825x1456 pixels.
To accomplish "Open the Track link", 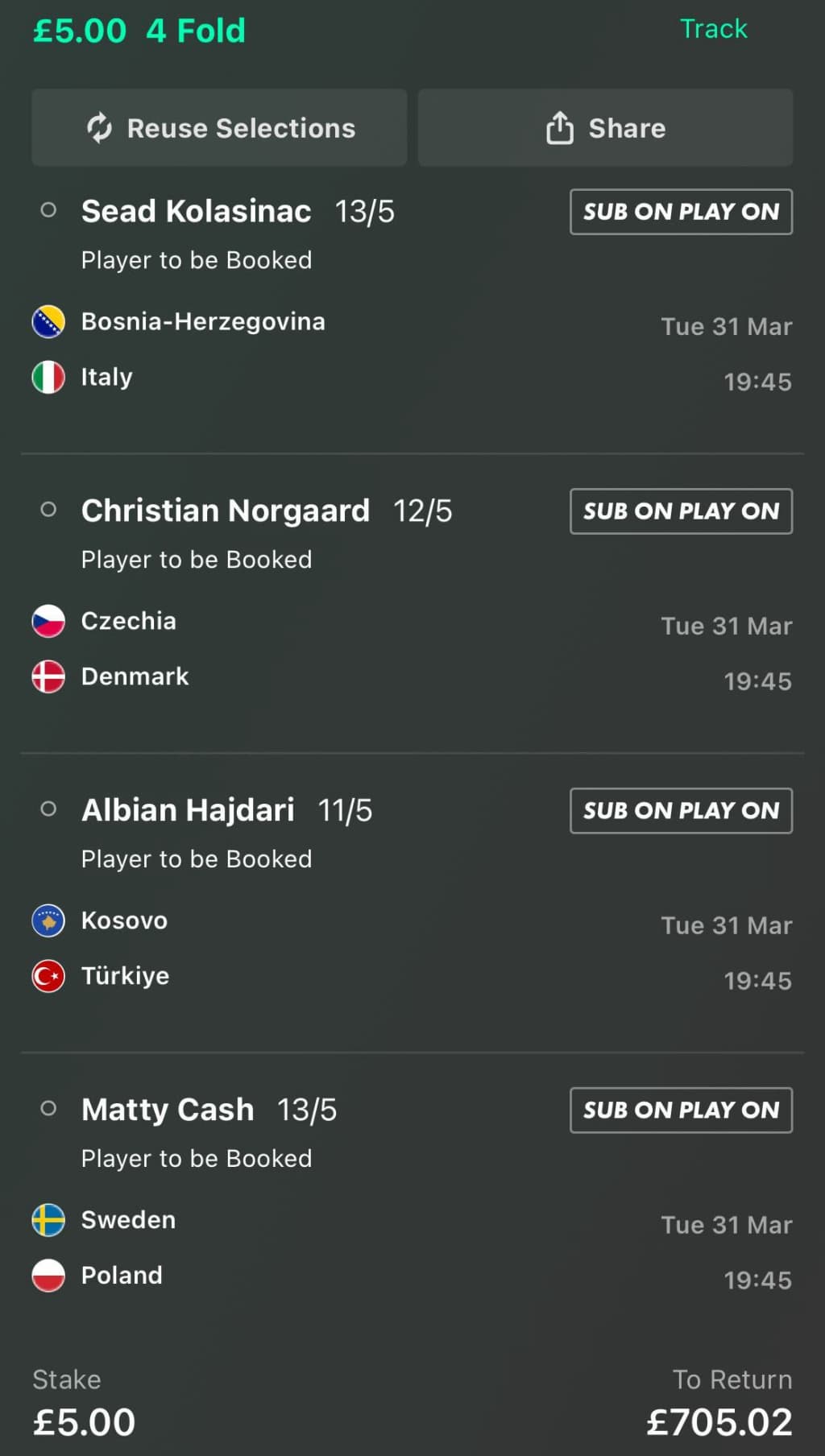I will point(713,28).
